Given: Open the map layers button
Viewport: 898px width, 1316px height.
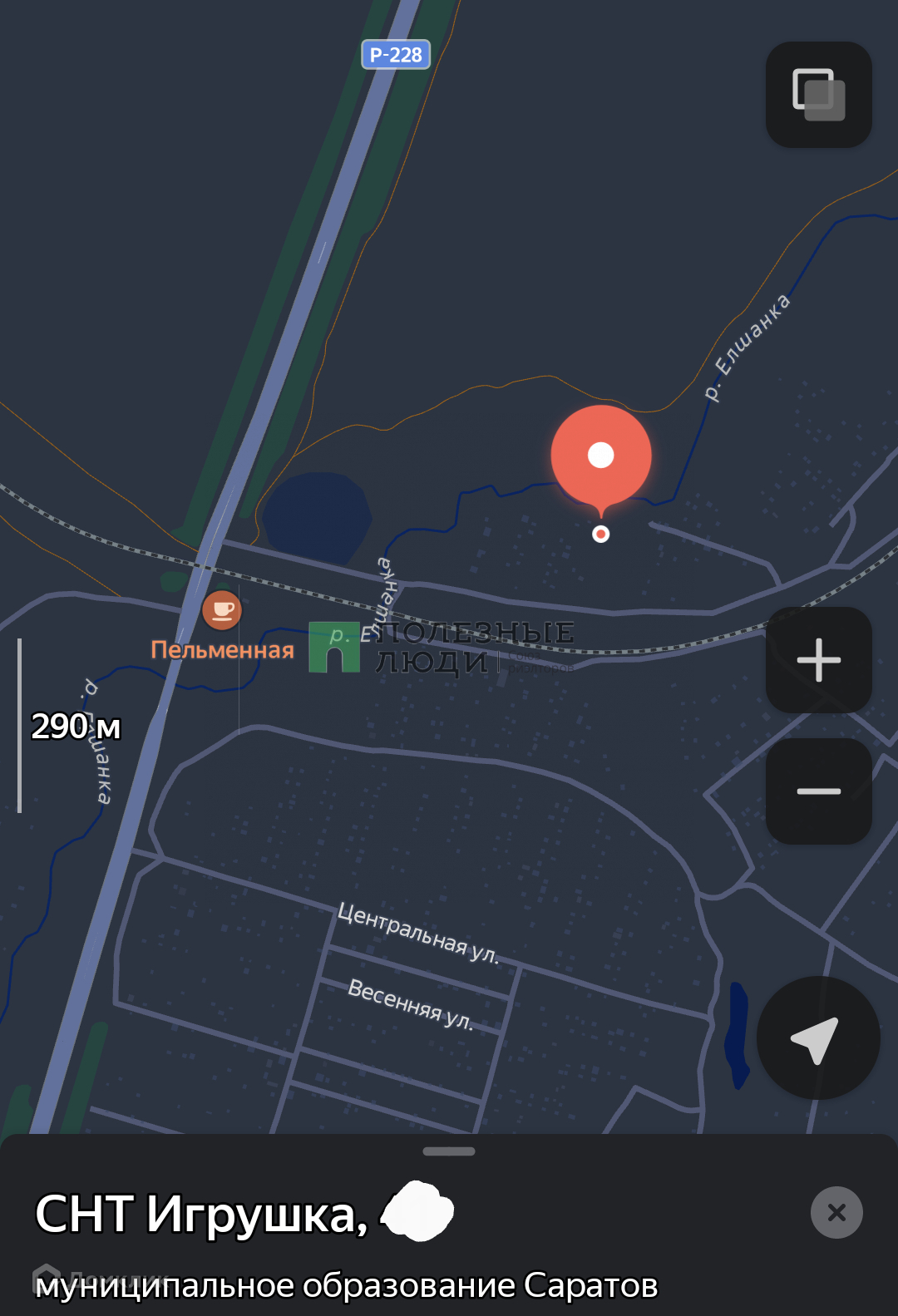Looking at the screenshot, I should pos(818,95).
